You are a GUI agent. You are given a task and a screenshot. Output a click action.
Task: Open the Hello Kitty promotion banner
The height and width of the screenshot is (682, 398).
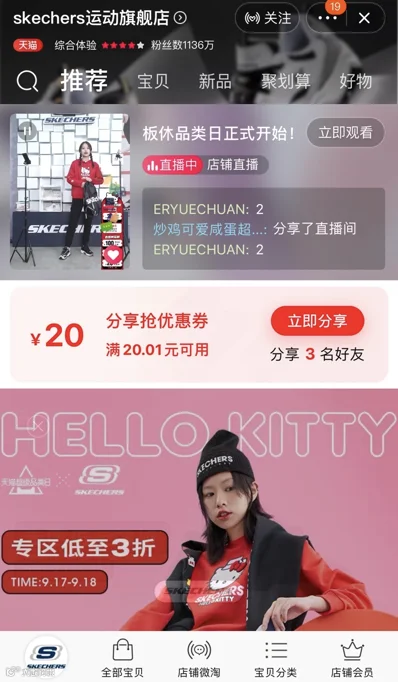(x=199, y=510)
